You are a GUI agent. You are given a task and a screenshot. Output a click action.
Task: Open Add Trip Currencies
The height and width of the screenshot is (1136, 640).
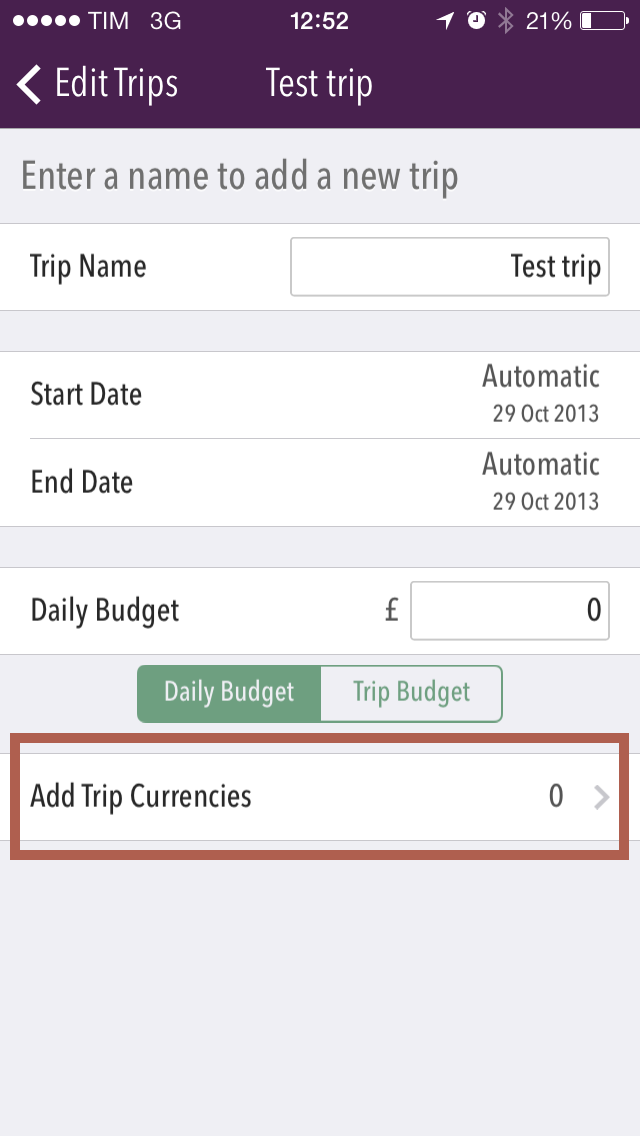(320, 797)
